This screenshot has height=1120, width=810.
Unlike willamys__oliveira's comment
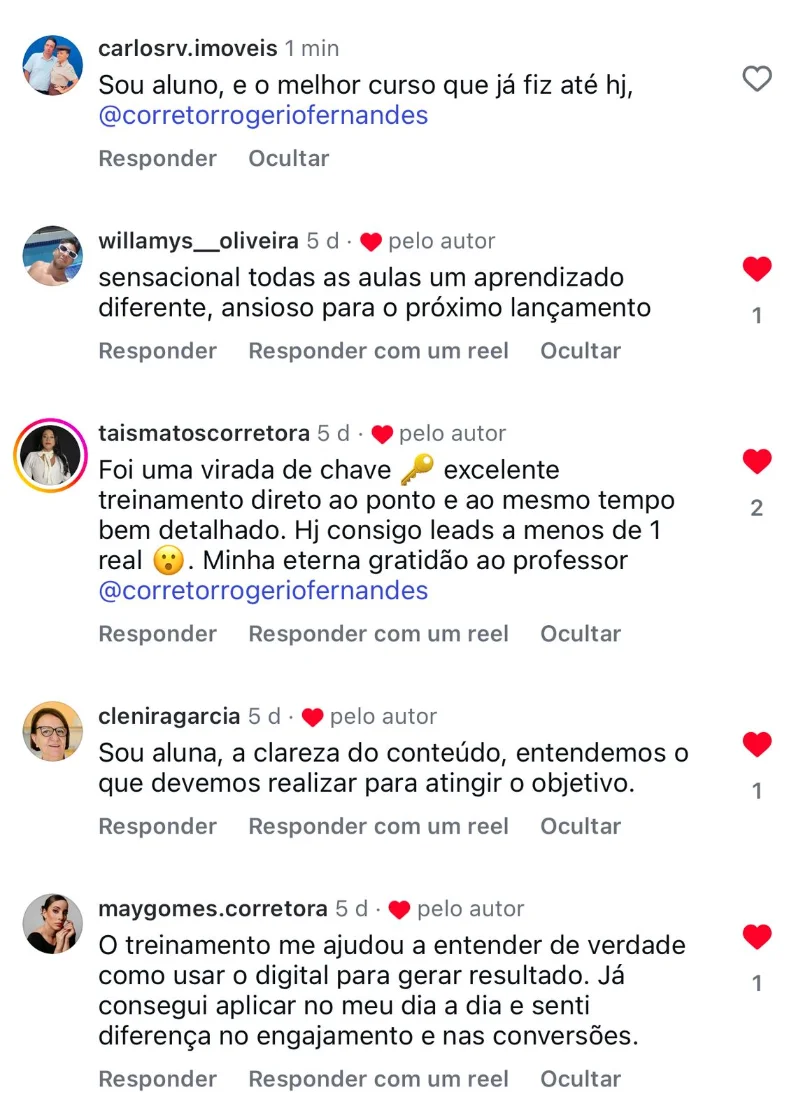(x=757, y=269)
